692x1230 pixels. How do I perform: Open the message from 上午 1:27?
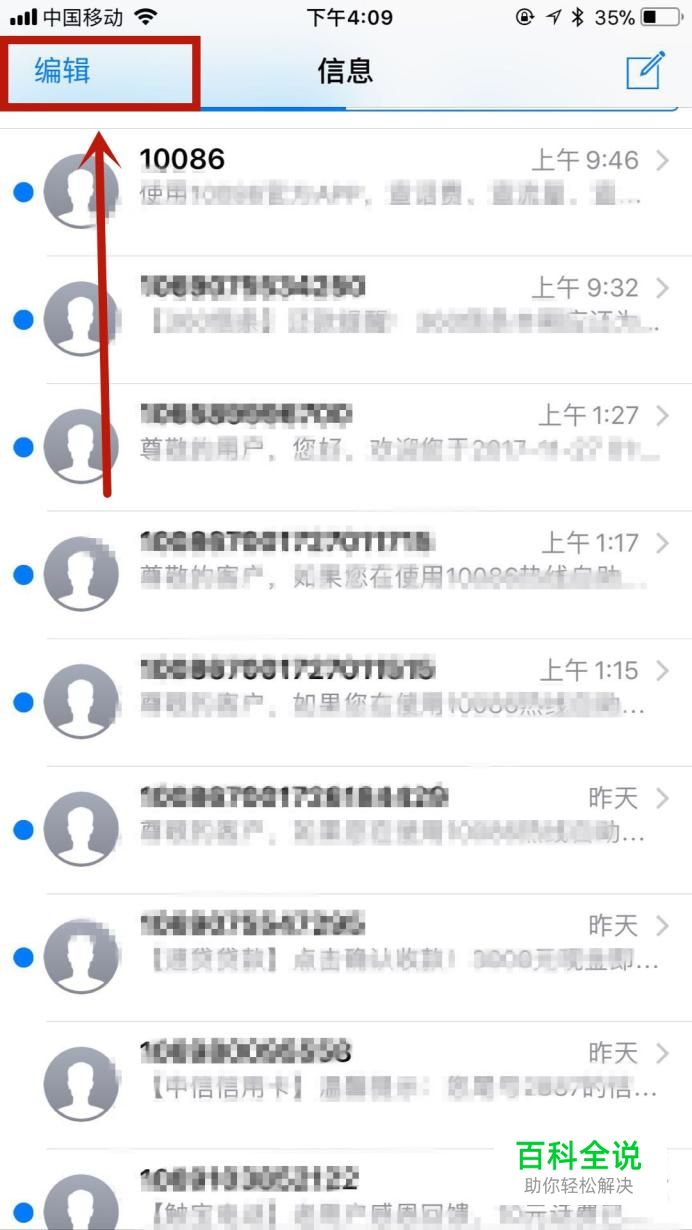tap(346, 447)
